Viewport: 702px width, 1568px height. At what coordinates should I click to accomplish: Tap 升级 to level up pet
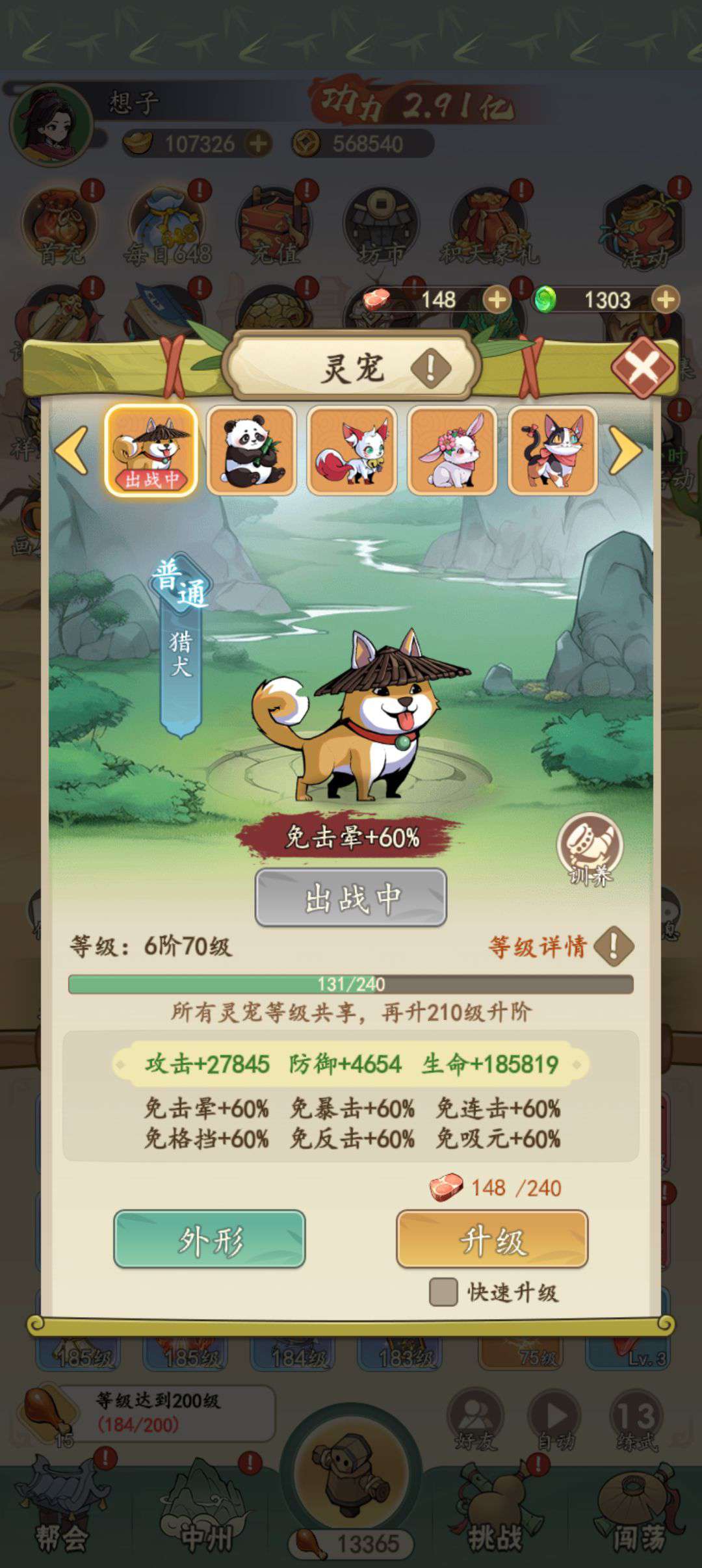point(492,1239)
